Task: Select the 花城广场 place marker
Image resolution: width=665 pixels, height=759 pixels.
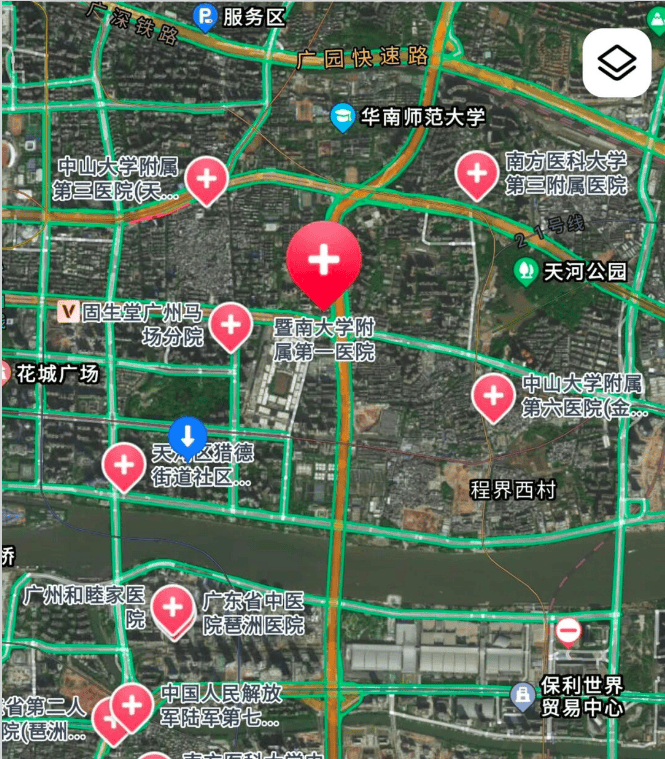Action: click(x=5, y=374)
